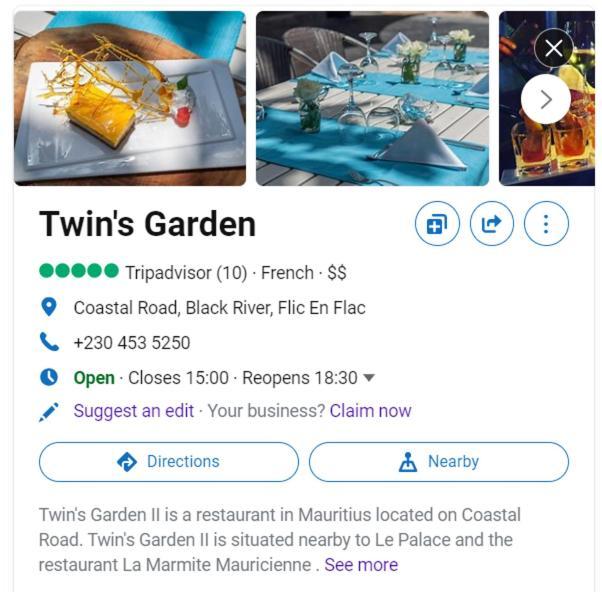Call the phone number +230 453 5250
Image resolution: width=602 pixels, height=592 pixels.
[131, 343]
